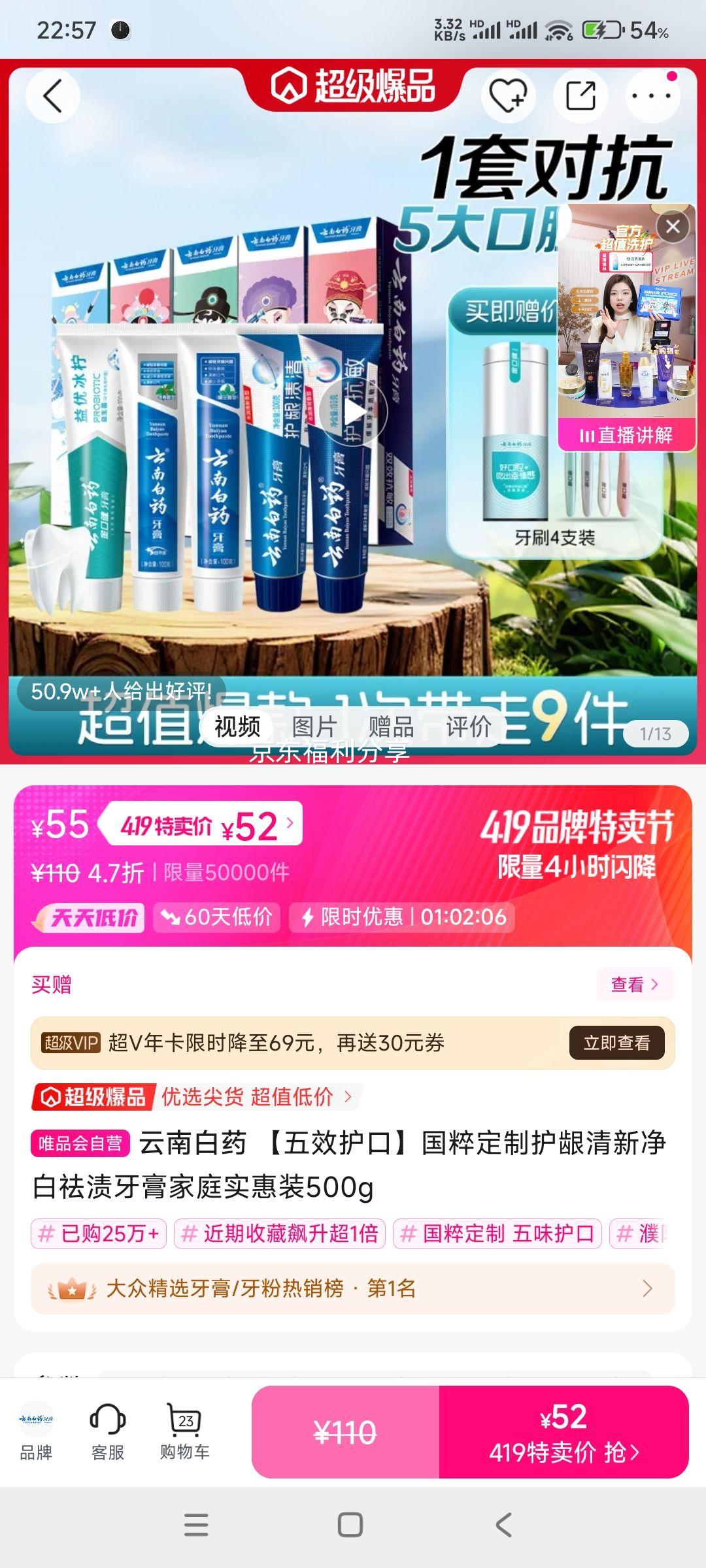The width and height of the screenshot is (706, 1568).
Task: Contact 客服 customer service
Action: (108, 1431)
